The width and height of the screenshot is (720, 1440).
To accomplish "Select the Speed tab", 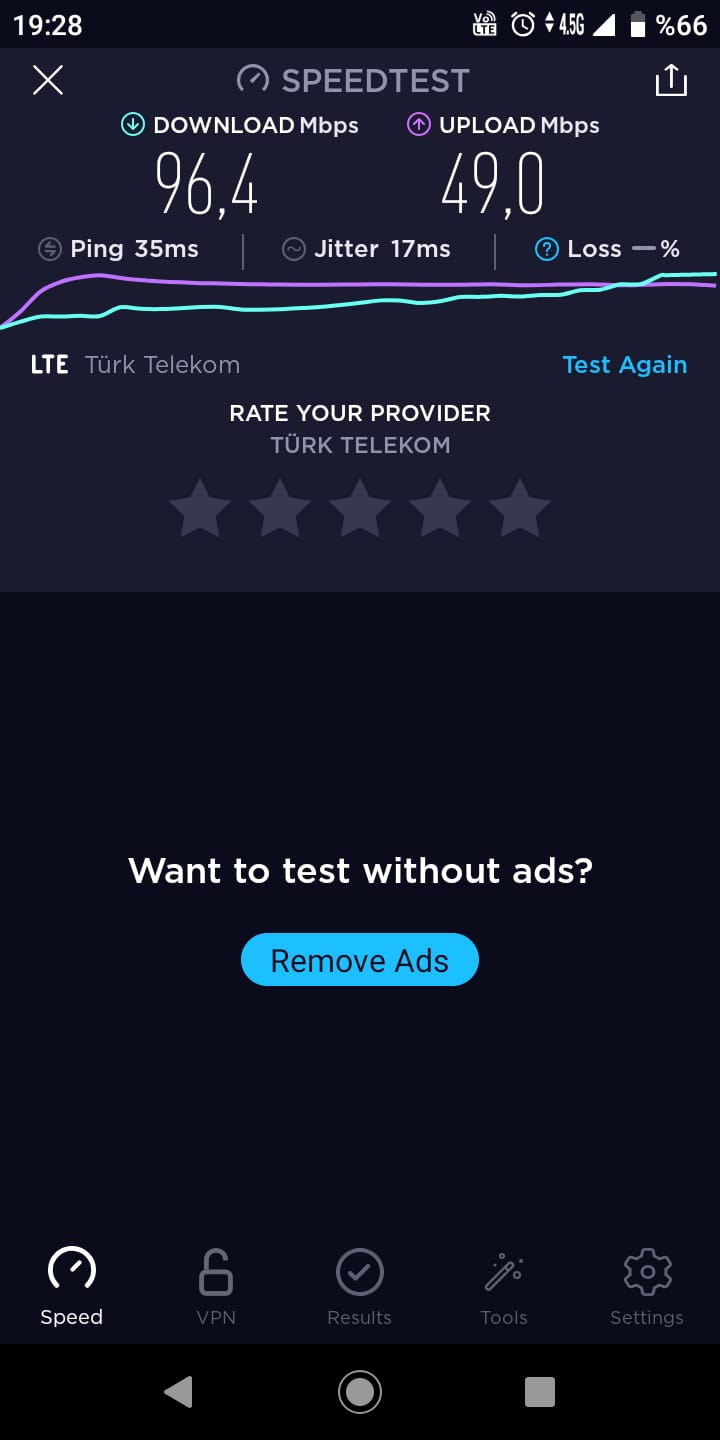I will pos(72,1288).
